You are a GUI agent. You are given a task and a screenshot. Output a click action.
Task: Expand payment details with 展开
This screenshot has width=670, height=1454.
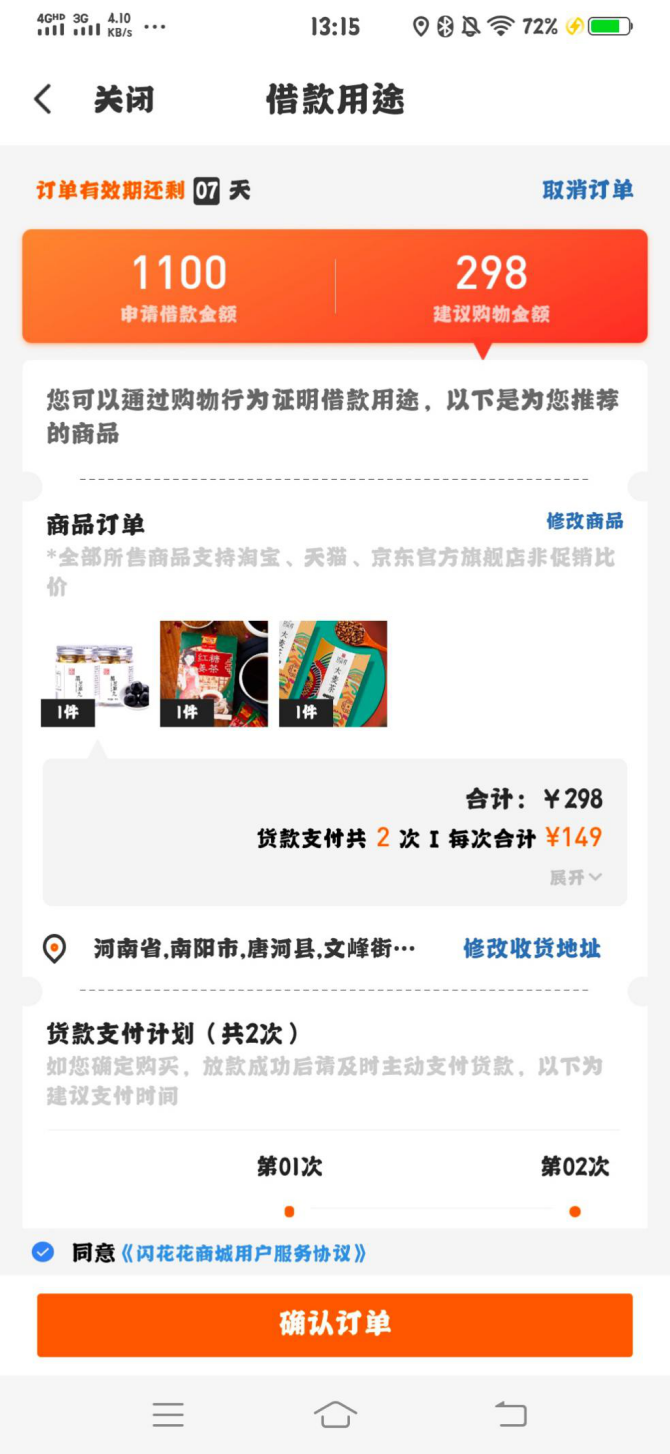575,877
